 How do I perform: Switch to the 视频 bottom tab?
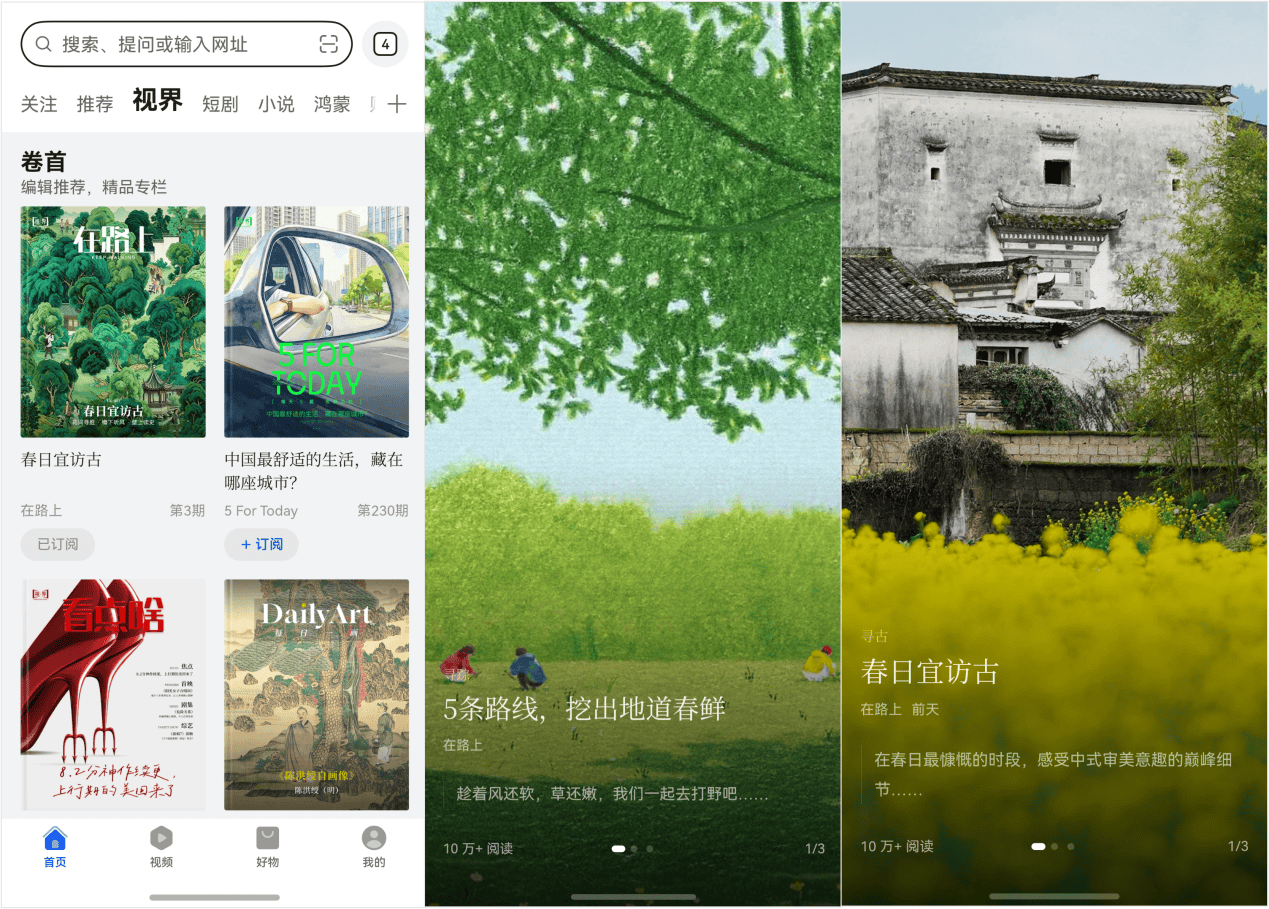[161, 846]
